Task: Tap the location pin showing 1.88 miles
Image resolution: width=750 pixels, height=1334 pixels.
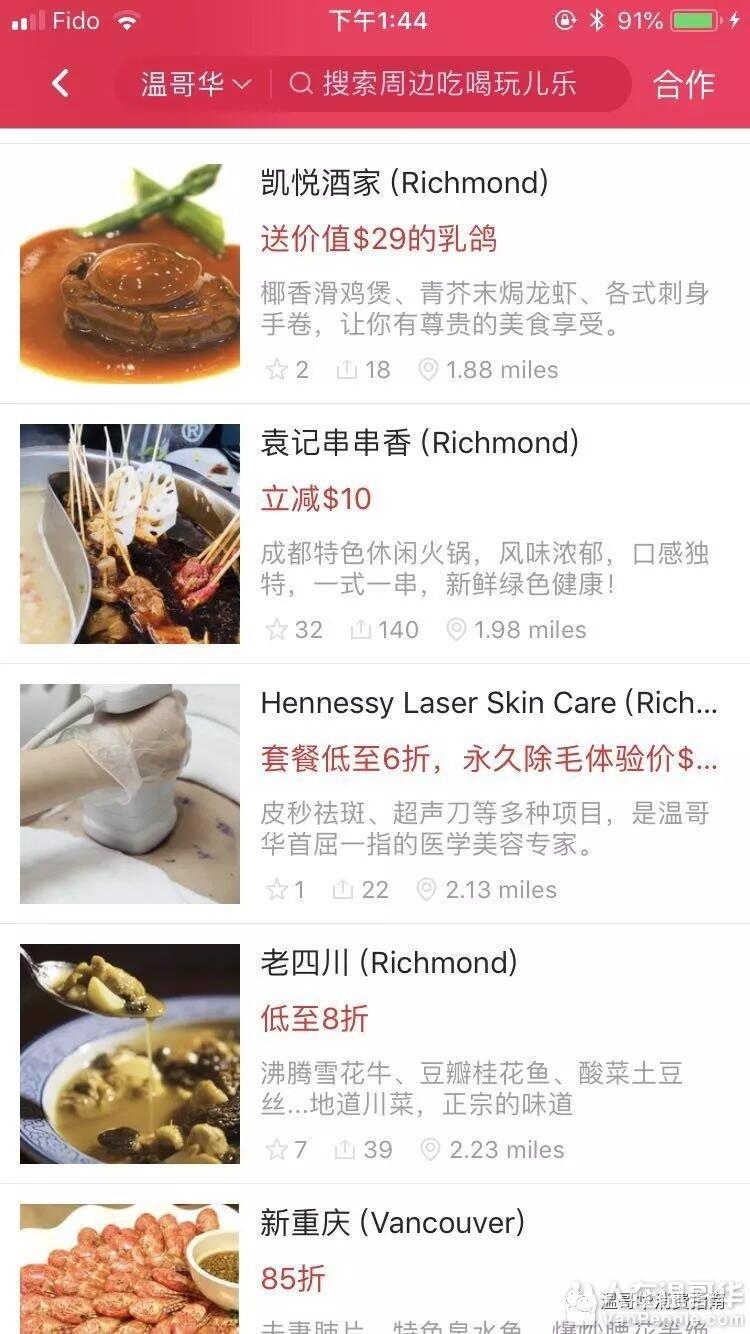Action: pos(430,369)
